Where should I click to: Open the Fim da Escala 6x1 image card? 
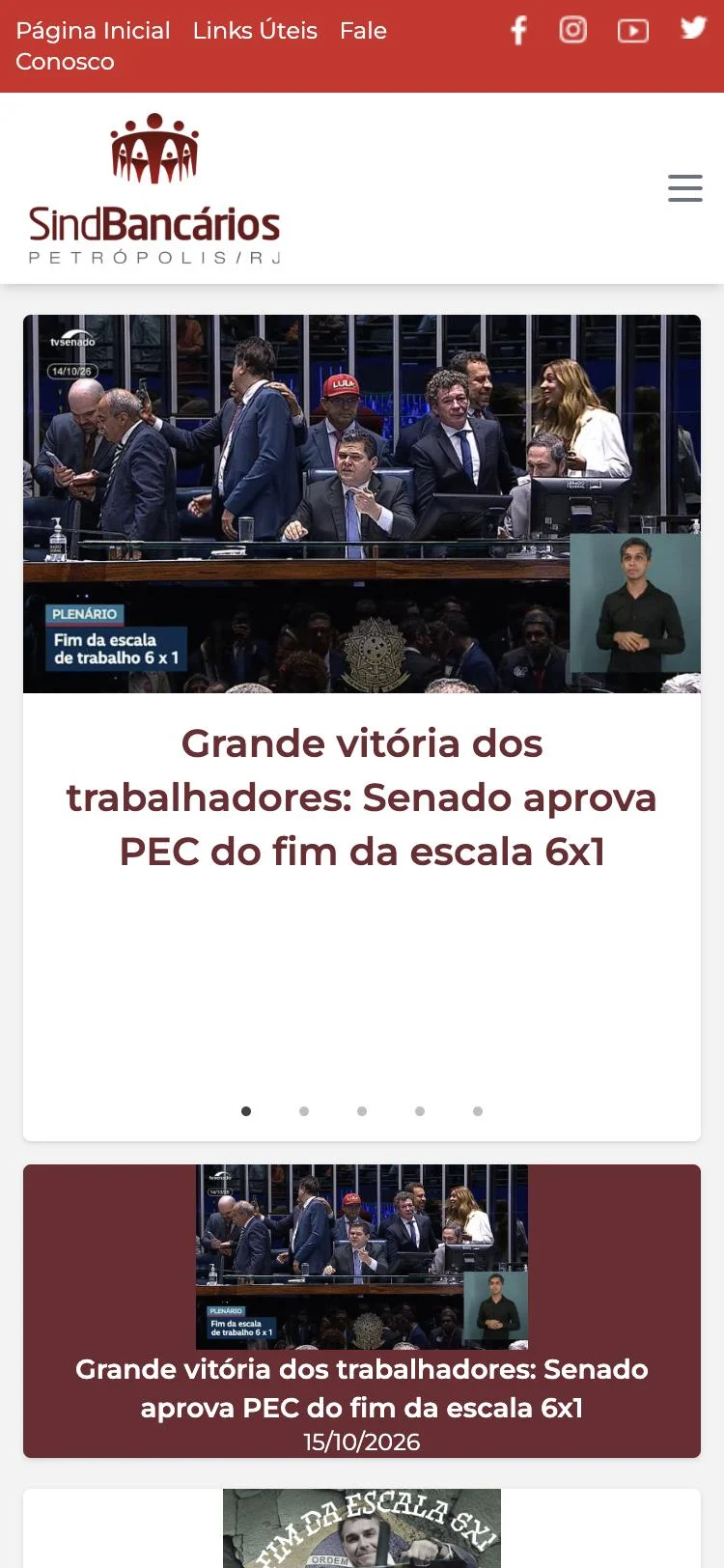[362, 1528]
